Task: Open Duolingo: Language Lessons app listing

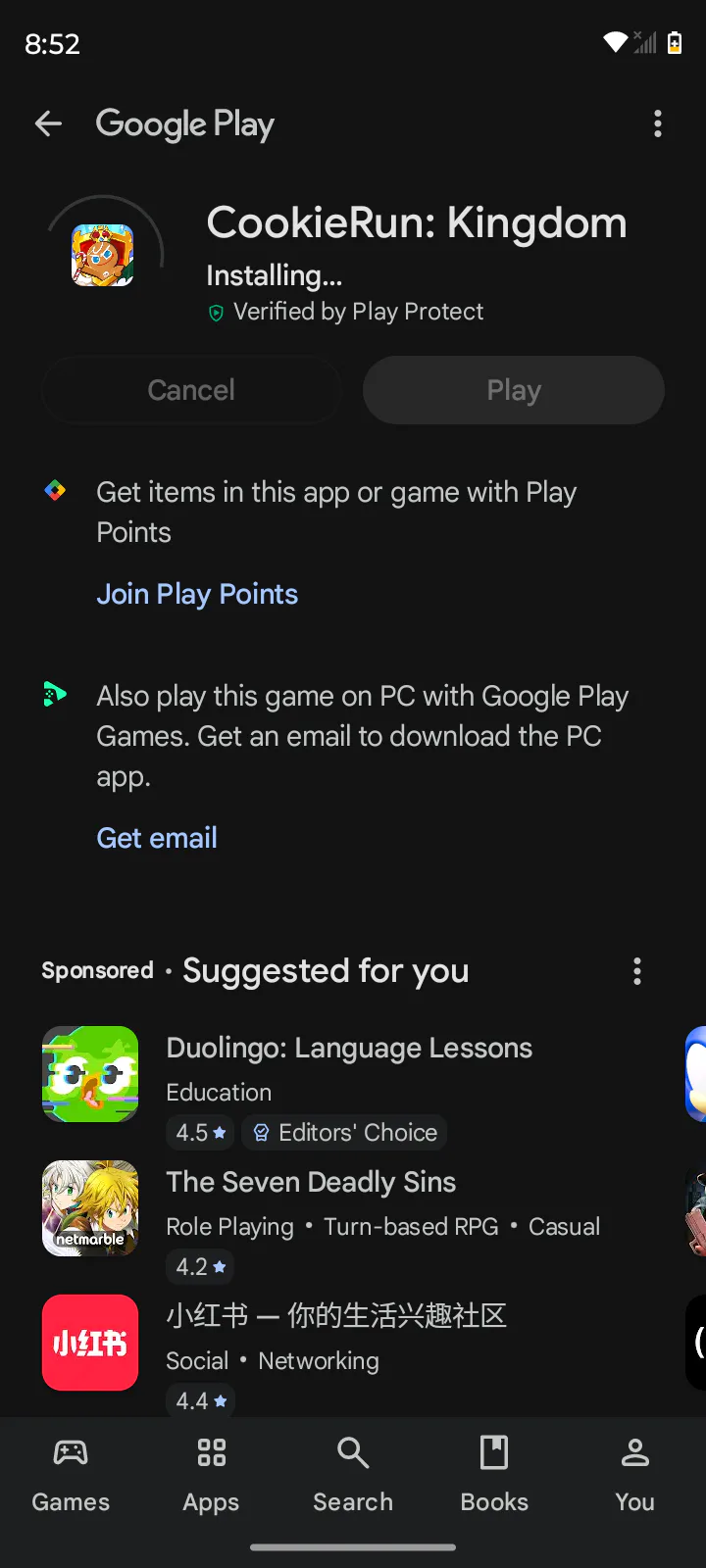Action: point(349,1049)
